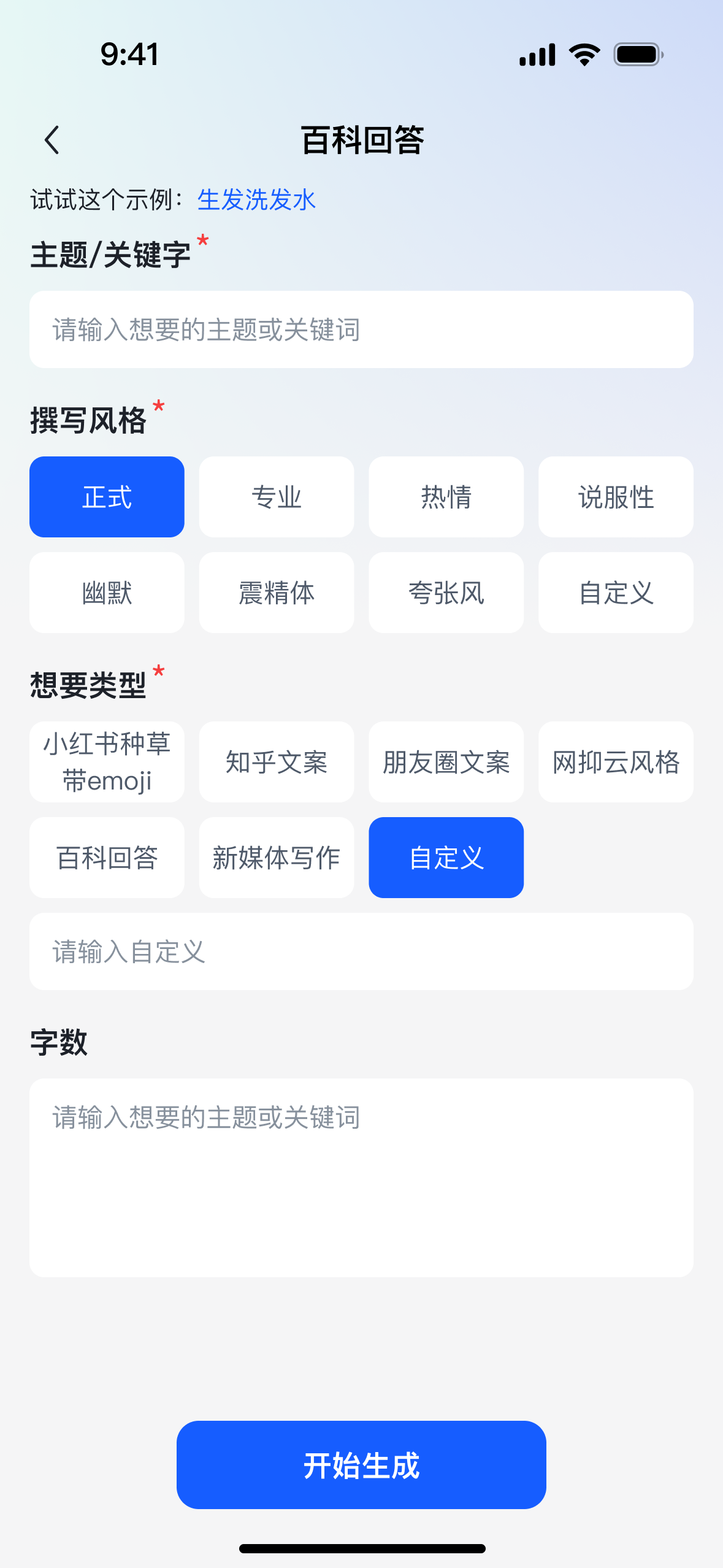Image resolution: width=723 pixels, height=1568 pixels.
Task: Tap the 请输入自定义 text field
Action: pyautogui.click(x=361, y=951)
